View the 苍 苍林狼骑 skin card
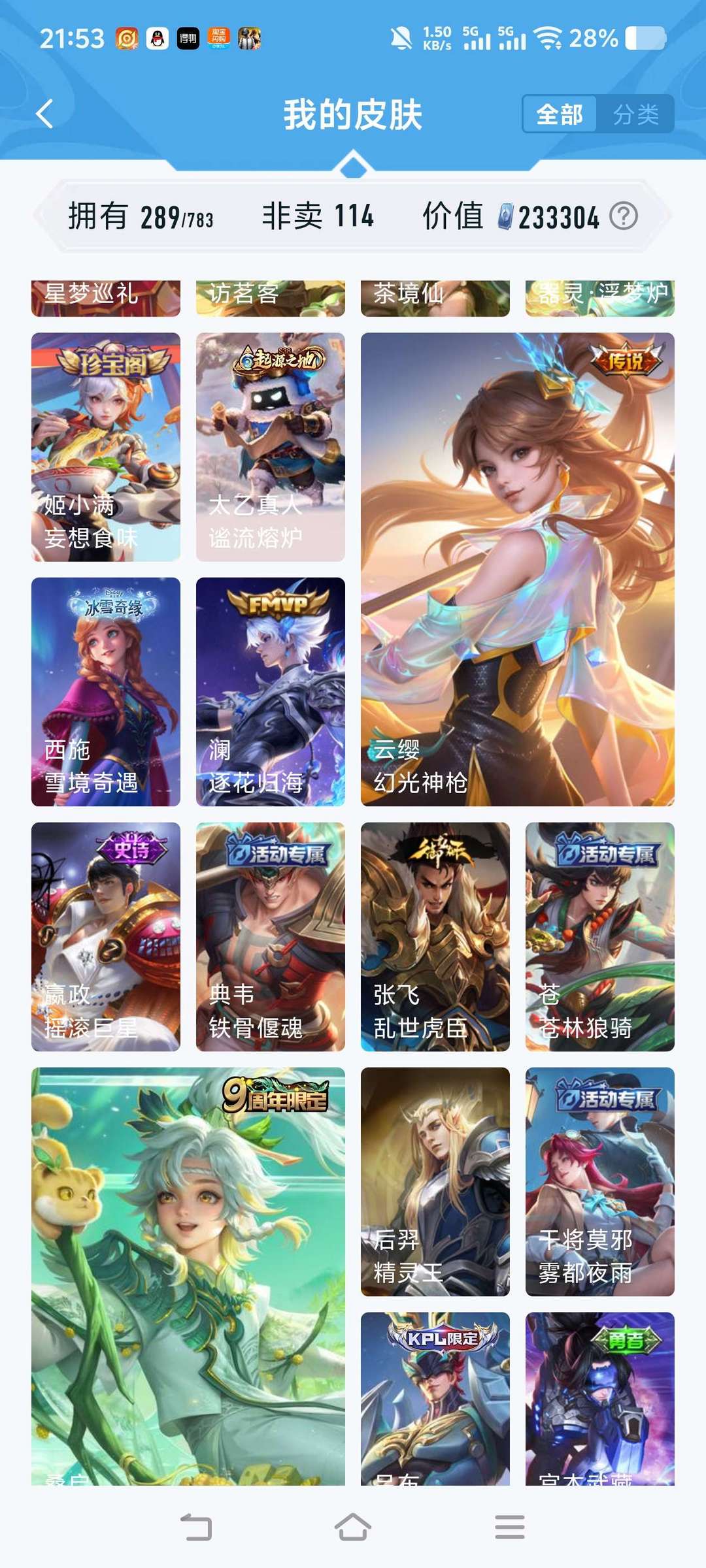 (x=600, y=937)
